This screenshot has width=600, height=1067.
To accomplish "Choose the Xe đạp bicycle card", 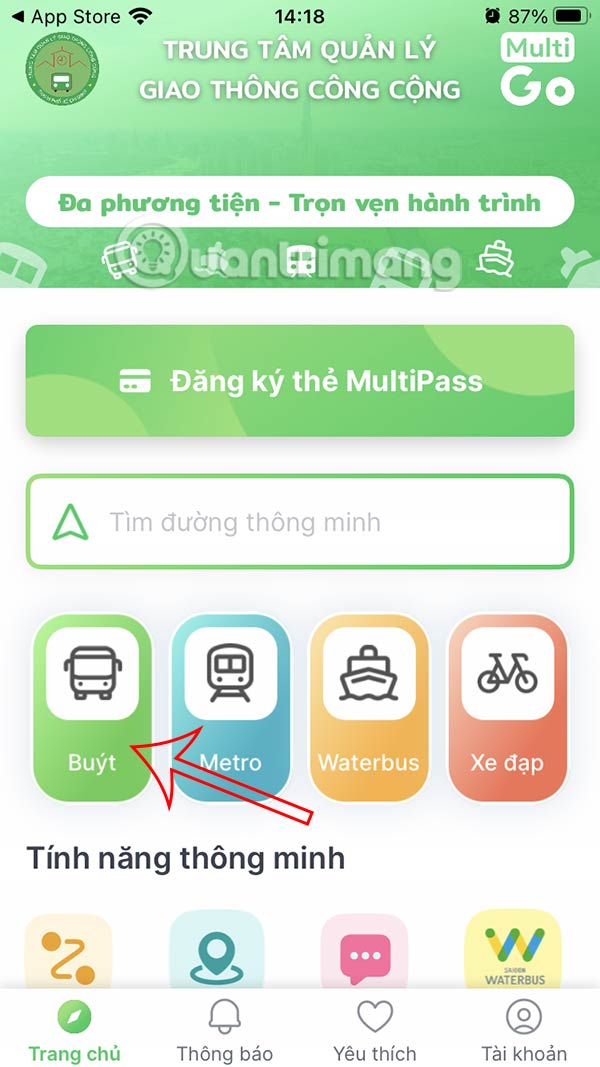I will tap(506, 708).
